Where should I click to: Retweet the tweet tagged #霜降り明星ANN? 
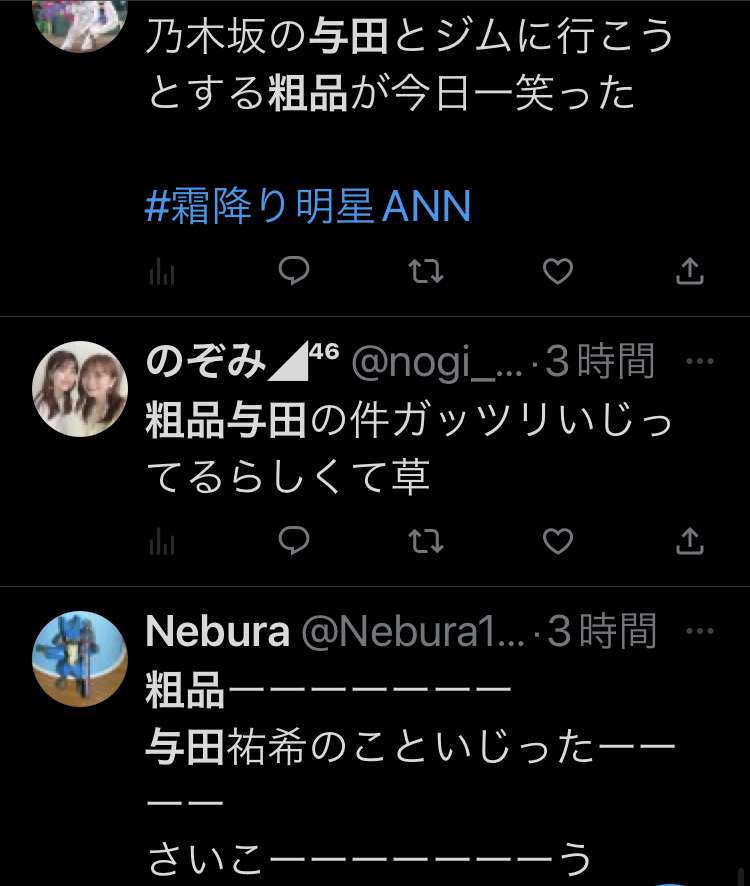coord(426,271)
